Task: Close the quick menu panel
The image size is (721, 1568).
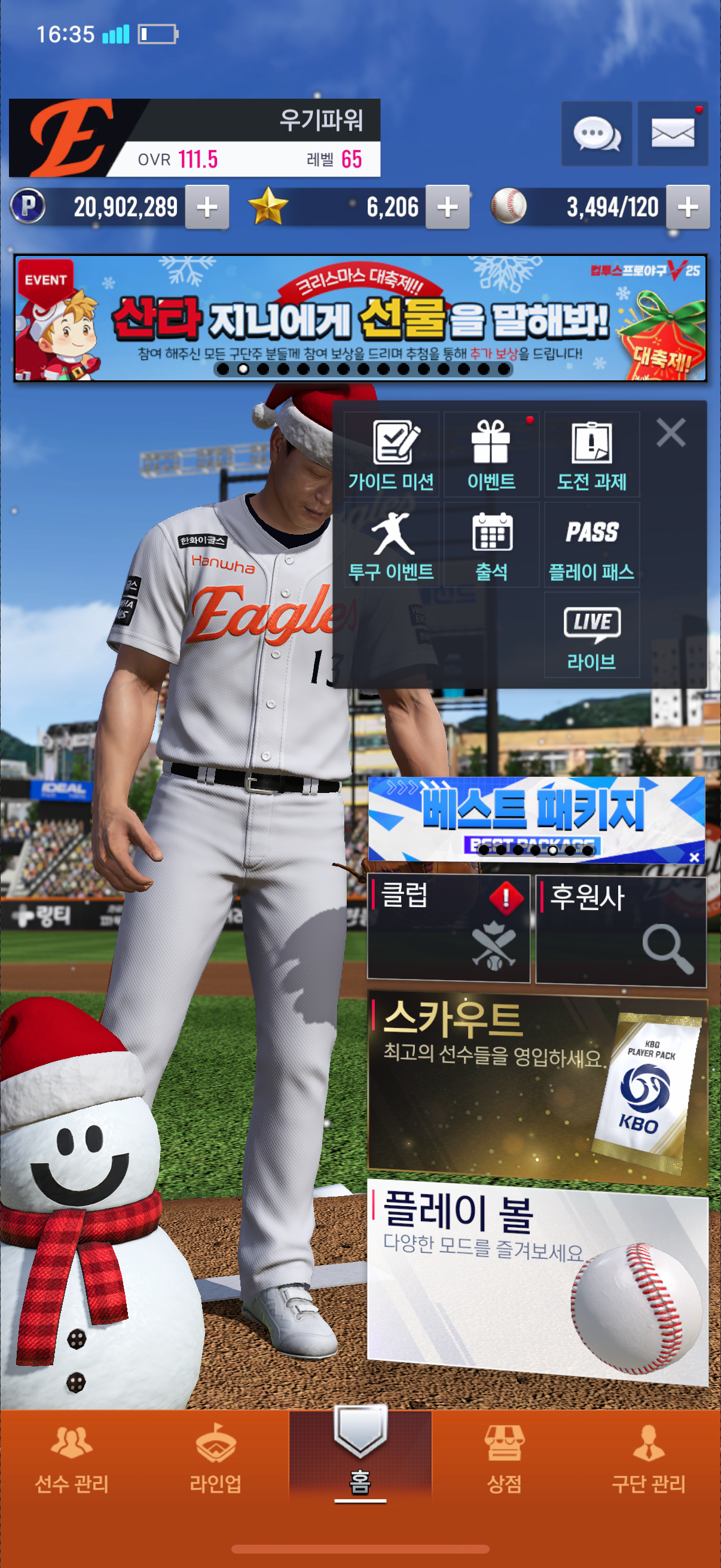Action: [671, 433]
